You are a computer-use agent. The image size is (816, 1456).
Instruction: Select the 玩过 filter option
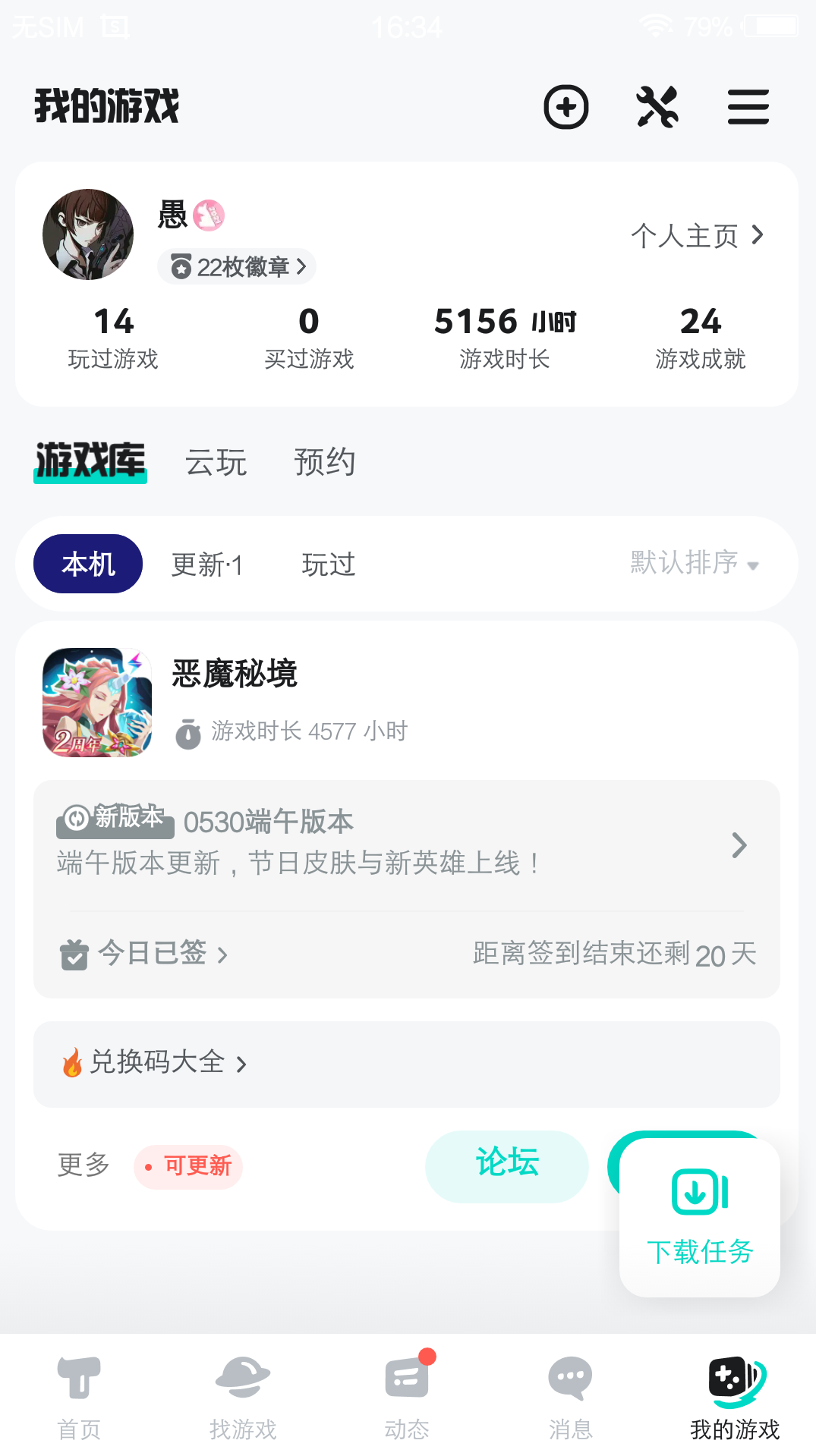point(327,564)
